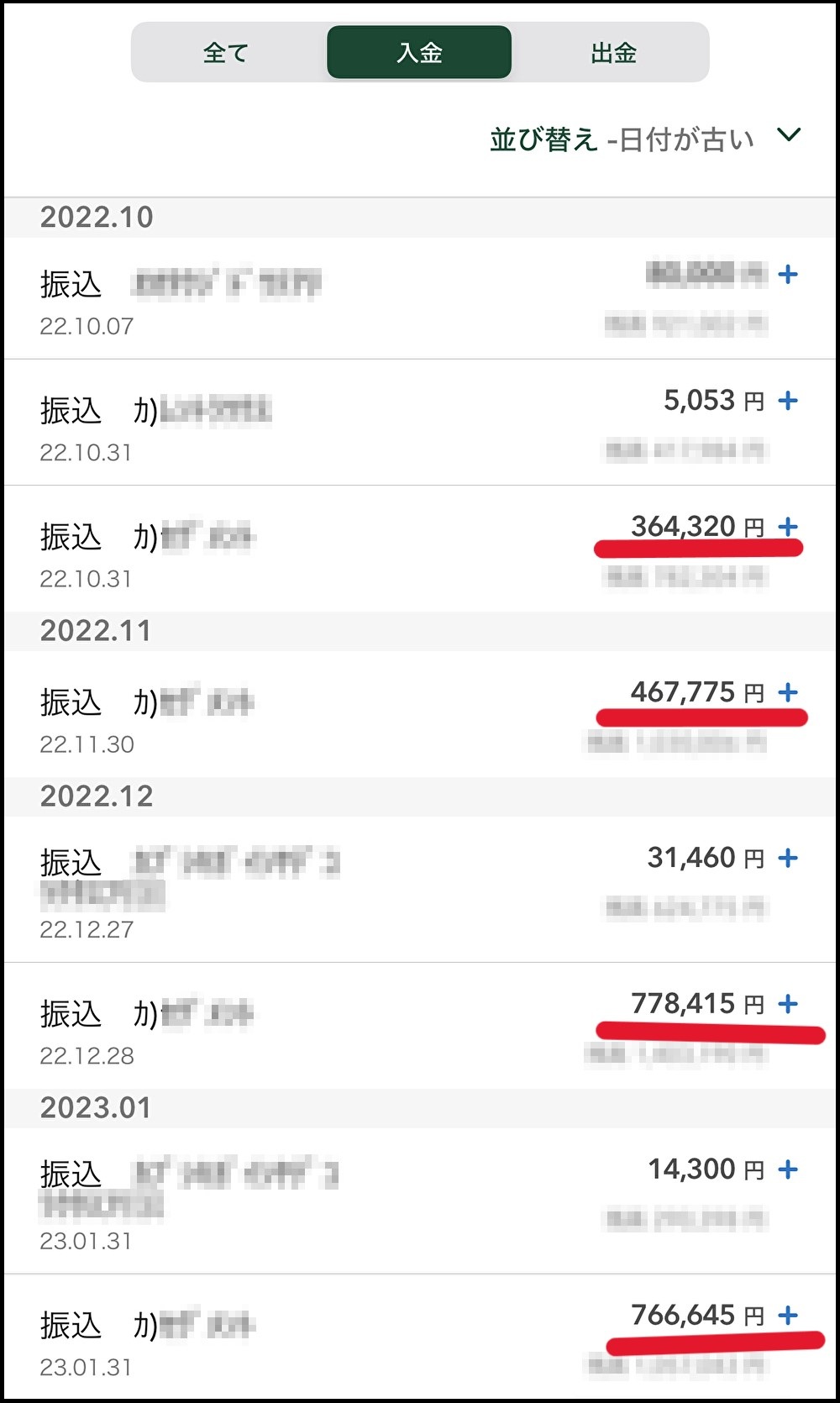This screenshot has width=840, height=1403.
Task: Tap the plus next to 467,775 円
Action: [x=788, y=692]
